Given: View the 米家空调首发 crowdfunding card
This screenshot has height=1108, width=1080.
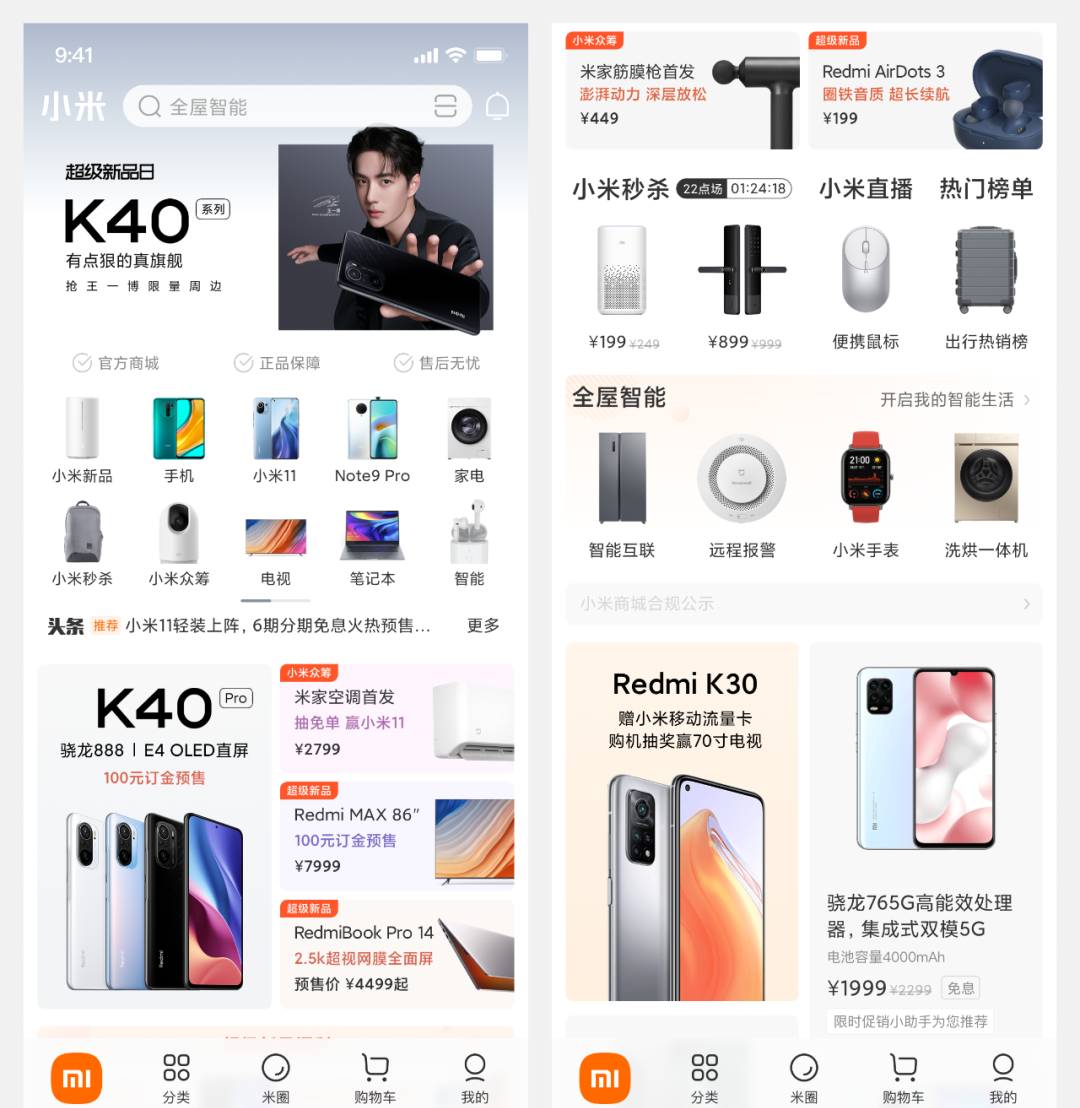Looking at the screenshot, I should click(397, 720).
